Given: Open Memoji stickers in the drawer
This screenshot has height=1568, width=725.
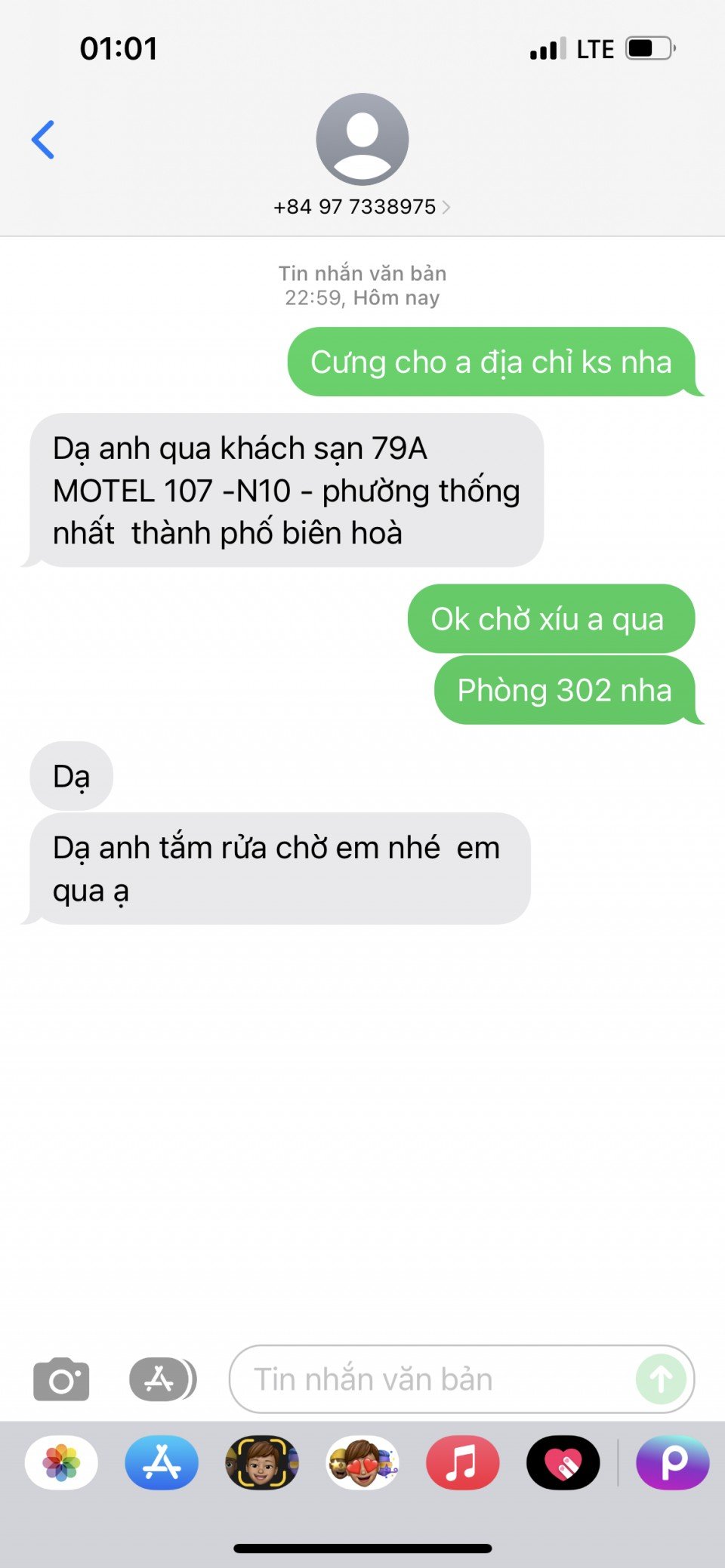Looking at the screenshot, I should [362, 1462].
